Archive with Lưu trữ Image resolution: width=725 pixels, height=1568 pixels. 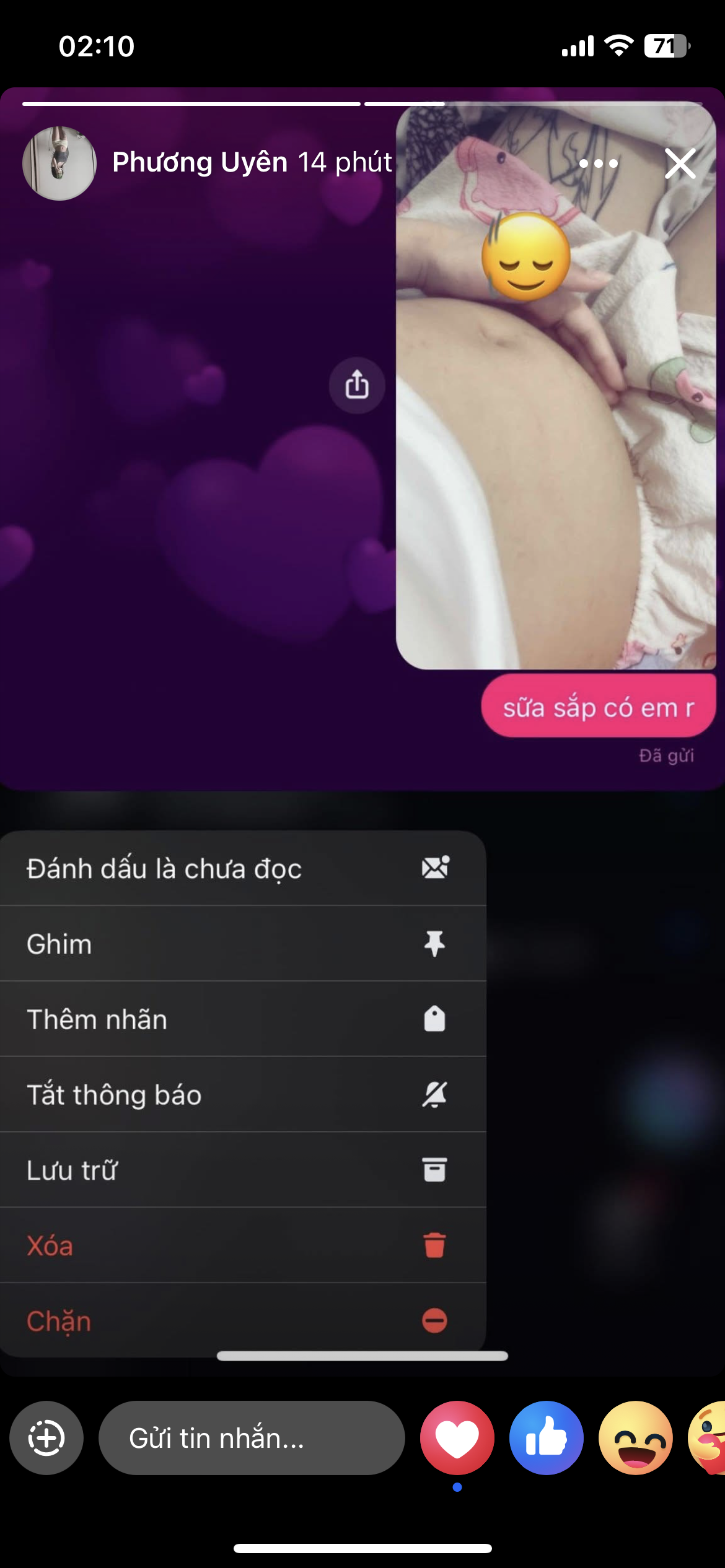tap(242, 1170)
